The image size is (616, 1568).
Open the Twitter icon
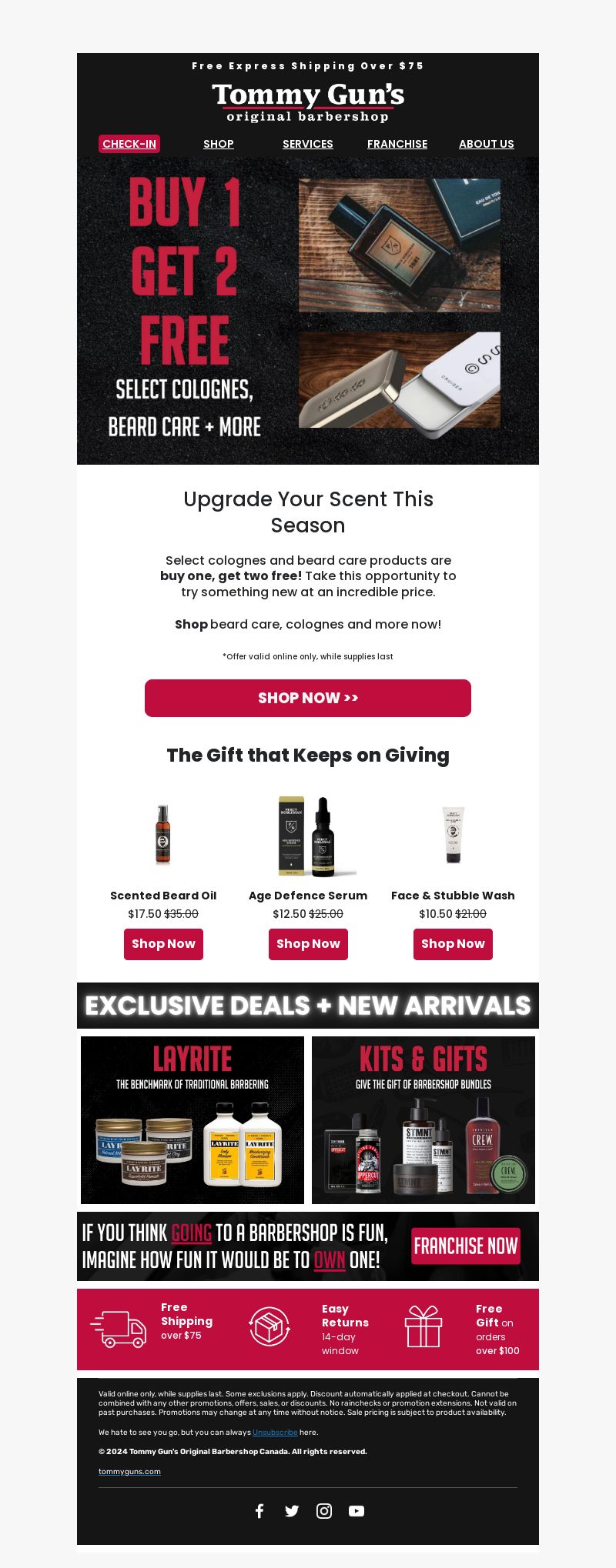tap(292, 1511)
